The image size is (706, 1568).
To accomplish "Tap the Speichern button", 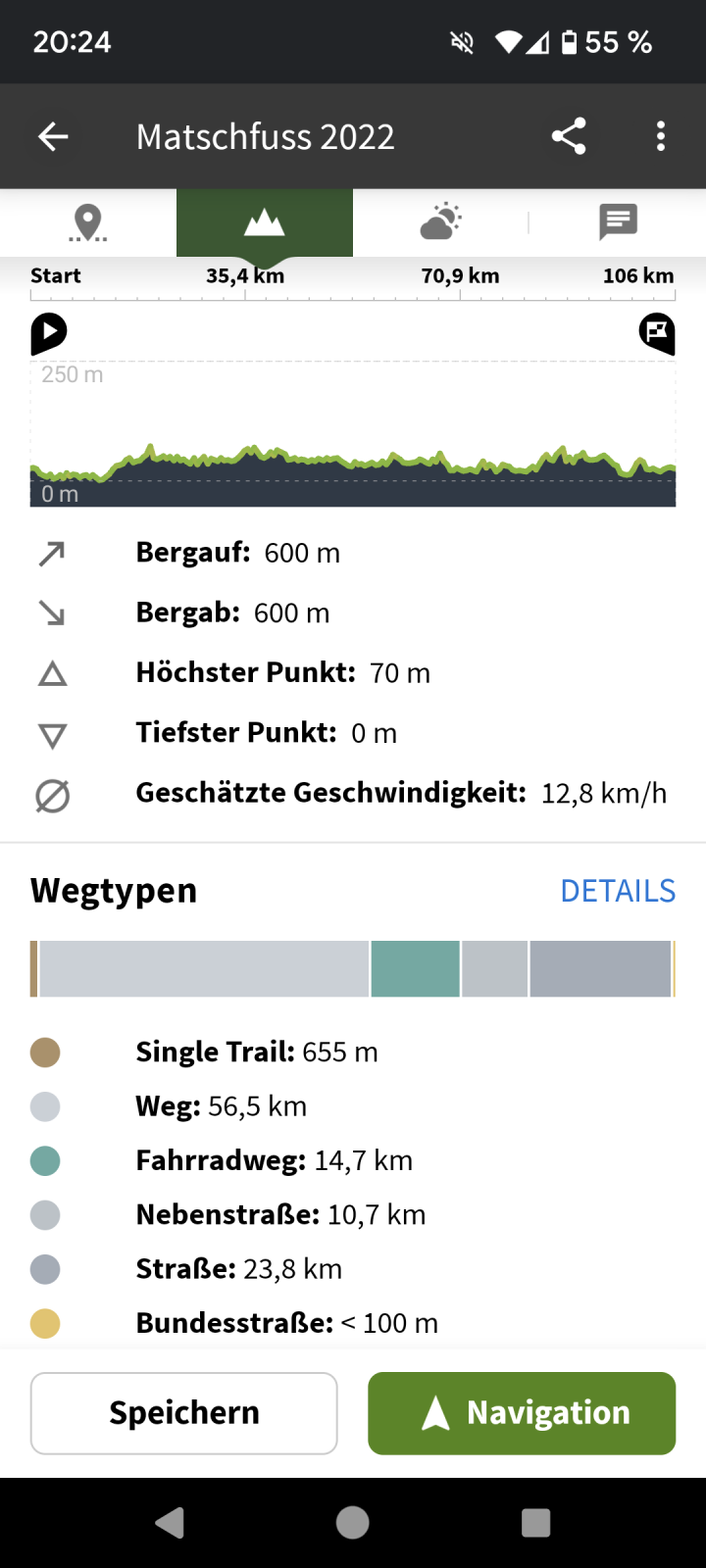I will [184, 1413].
